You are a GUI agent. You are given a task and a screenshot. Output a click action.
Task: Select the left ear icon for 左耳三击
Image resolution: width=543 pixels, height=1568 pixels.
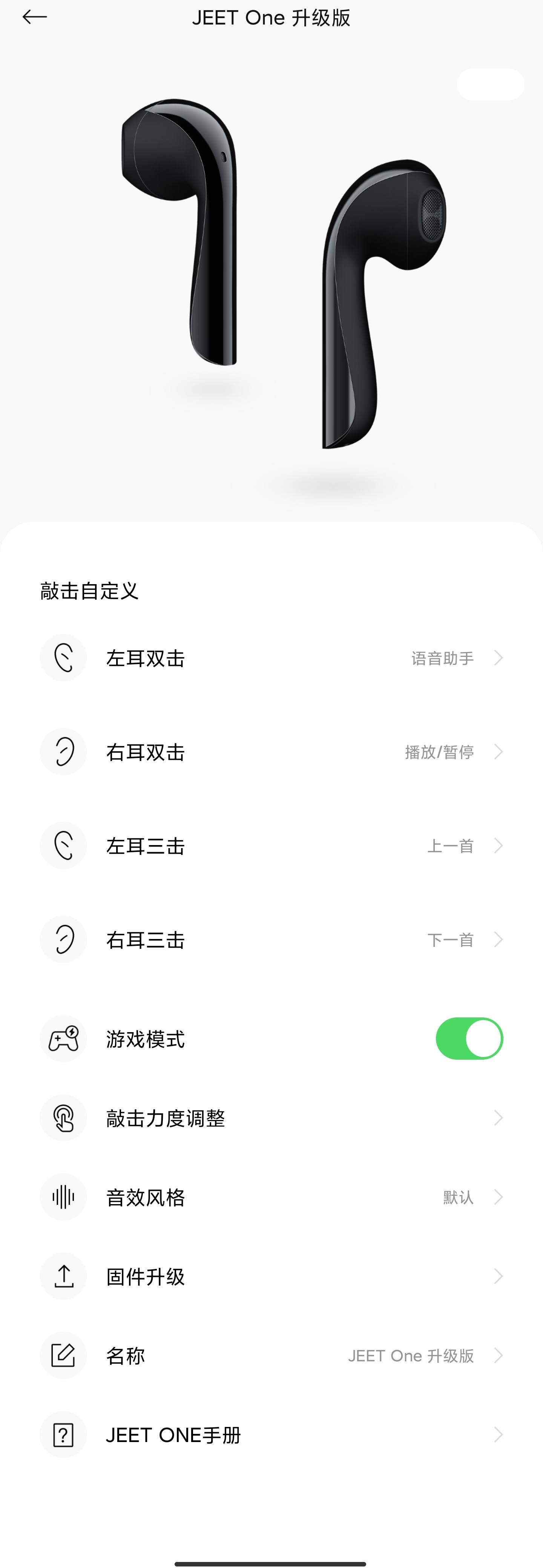pyautogui.click(x=63, y=845)
